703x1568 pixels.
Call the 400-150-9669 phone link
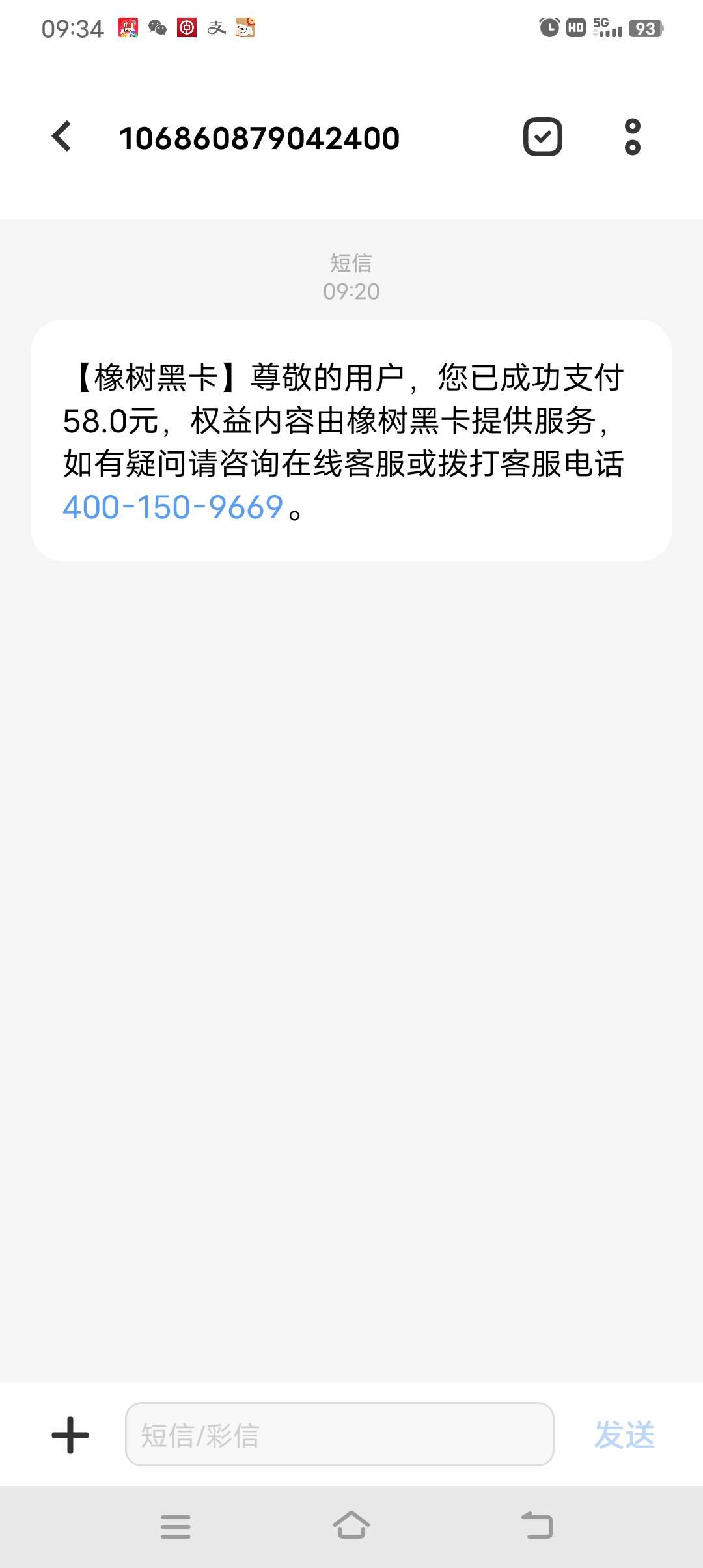tap(173, 507)
